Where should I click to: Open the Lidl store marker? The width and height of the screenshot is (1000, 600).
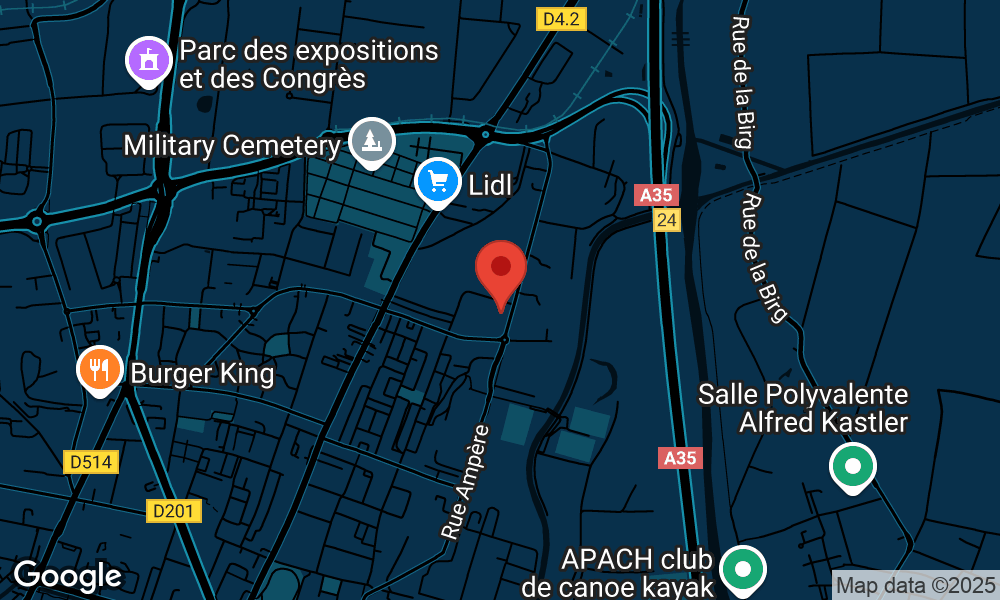click(437, 182)
